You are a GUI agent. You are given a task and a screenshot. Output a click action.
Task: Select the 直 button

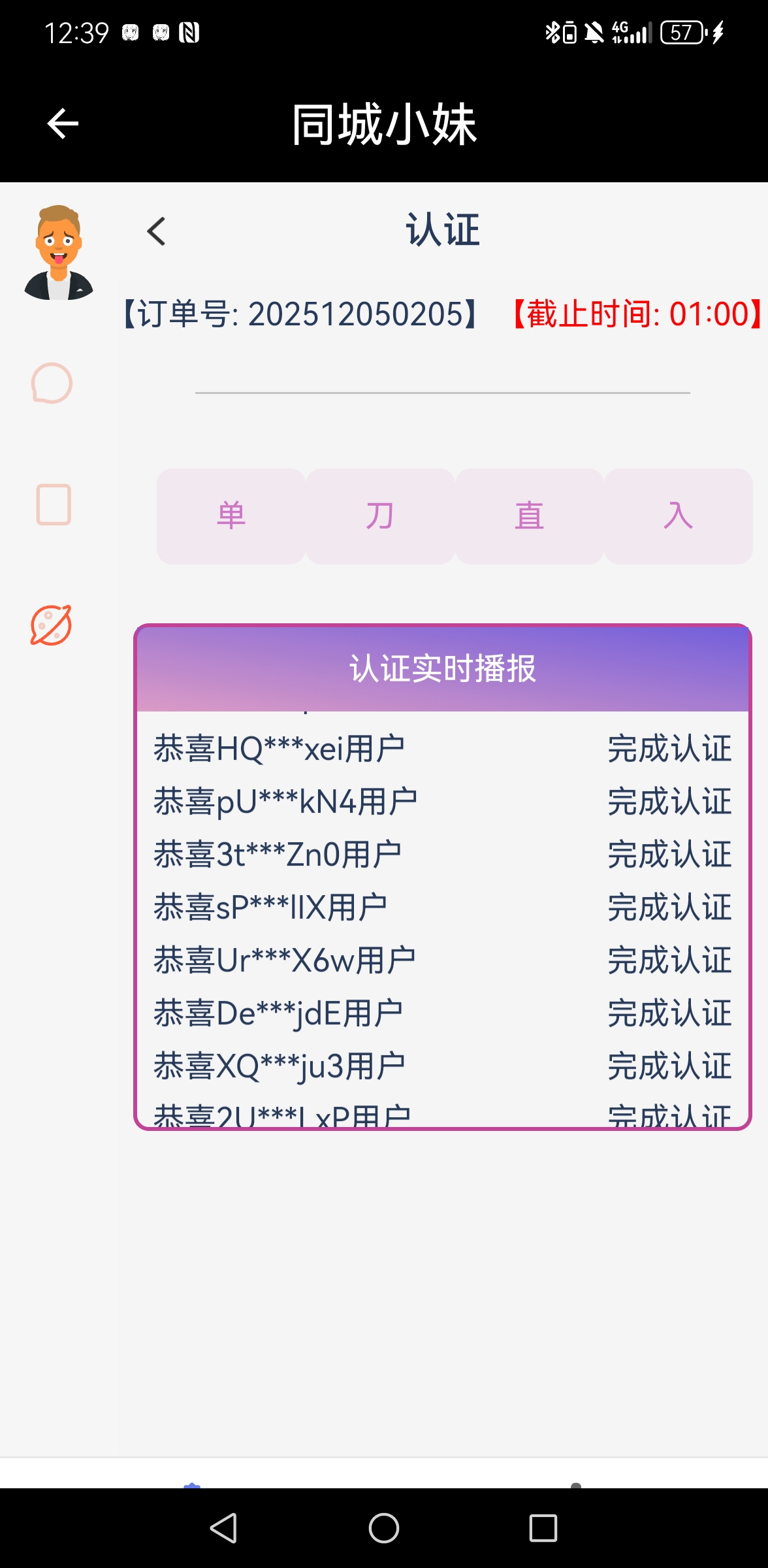(x=529, y=516)
